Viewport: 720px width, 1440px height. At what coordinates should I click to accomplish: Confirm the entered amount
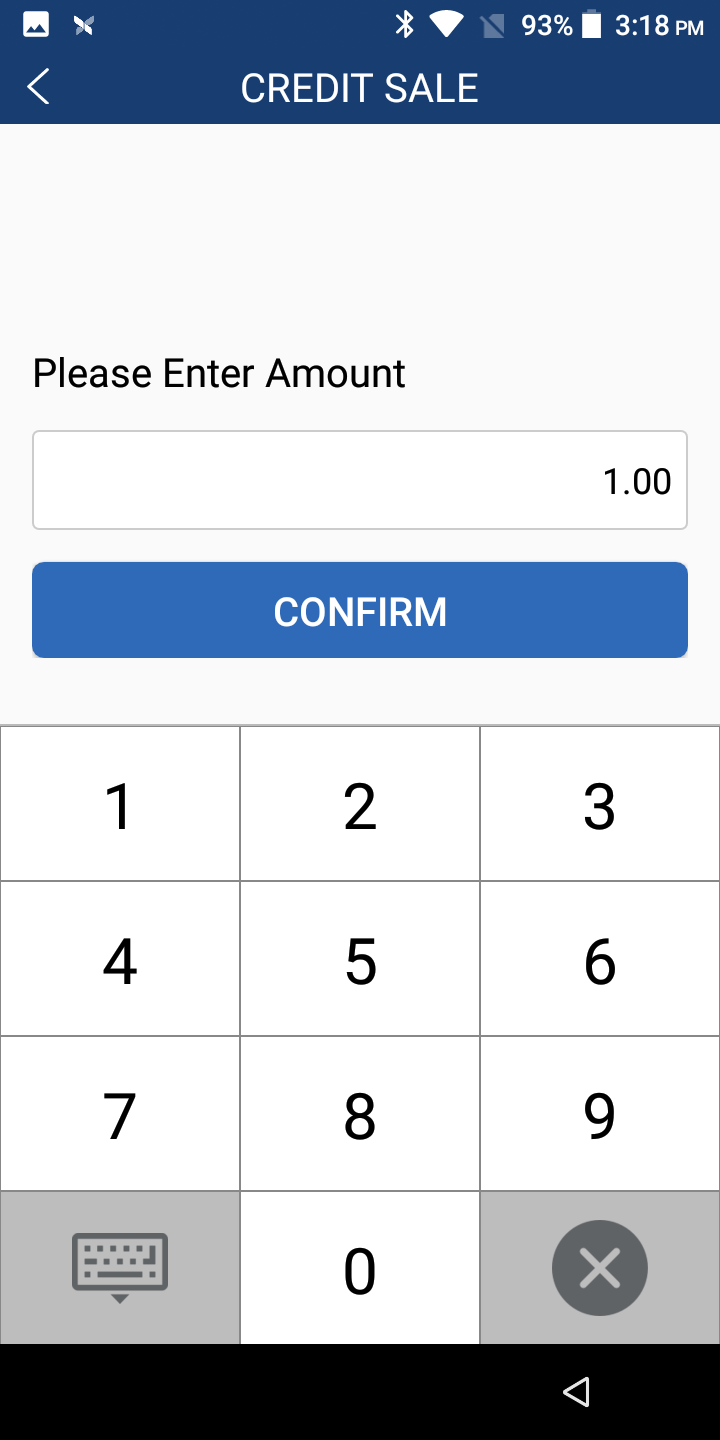[x=360, y=611]
